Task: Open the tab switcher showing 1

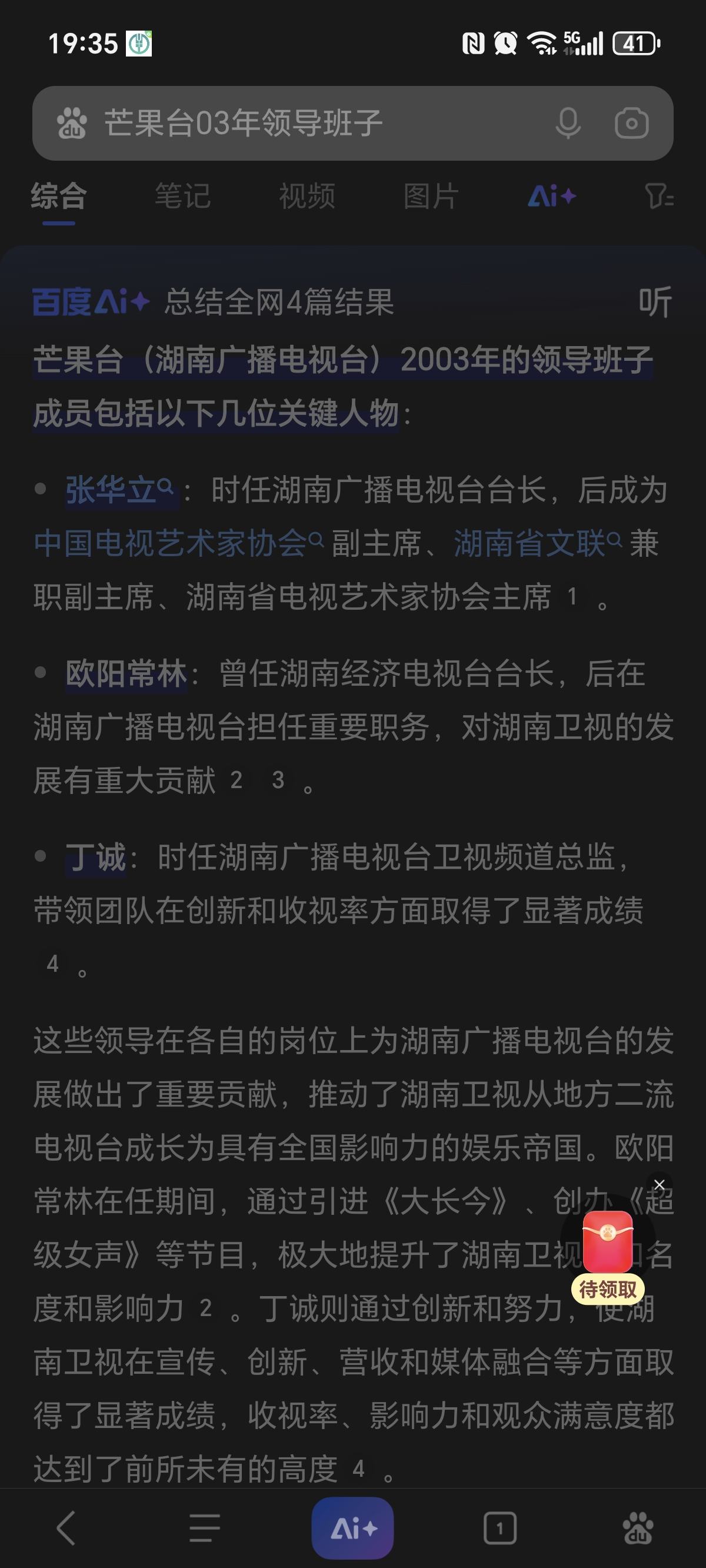Action: click(500, 1528)
